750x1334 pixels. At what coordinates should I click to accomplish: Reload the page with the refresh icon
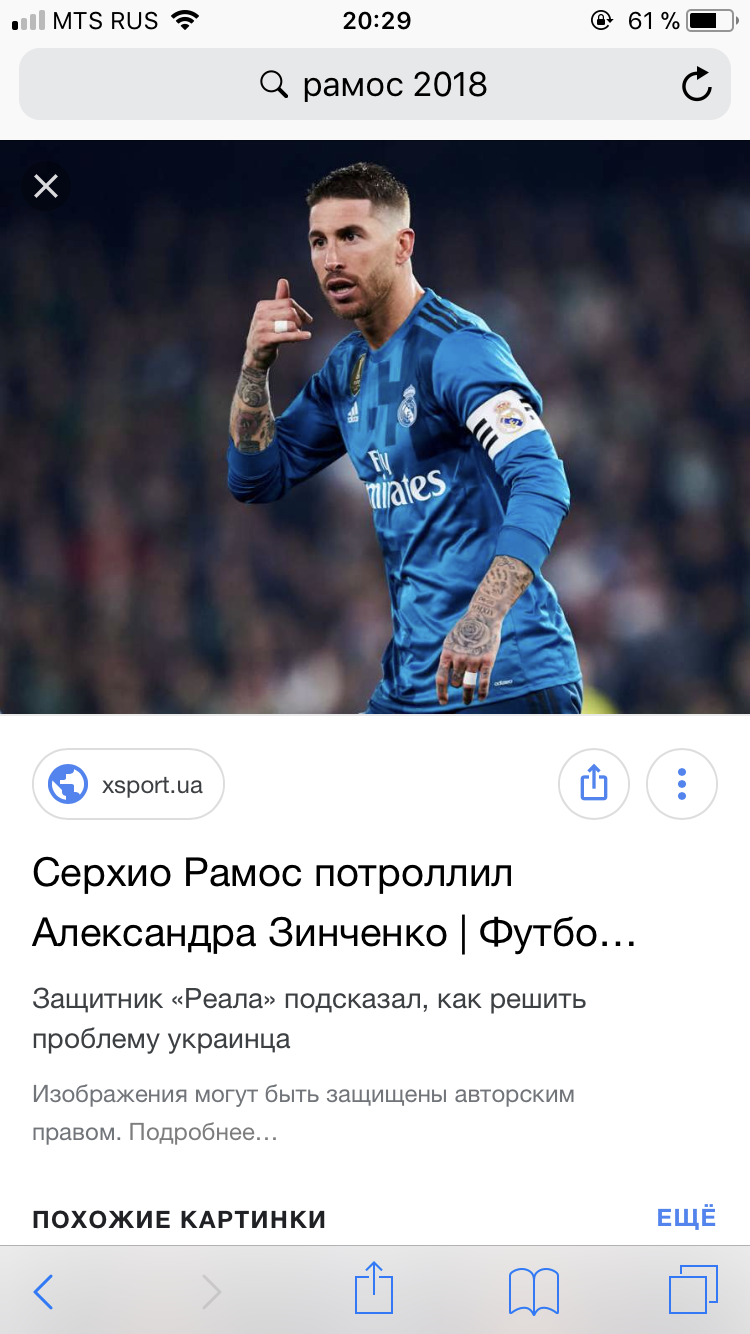697,86
